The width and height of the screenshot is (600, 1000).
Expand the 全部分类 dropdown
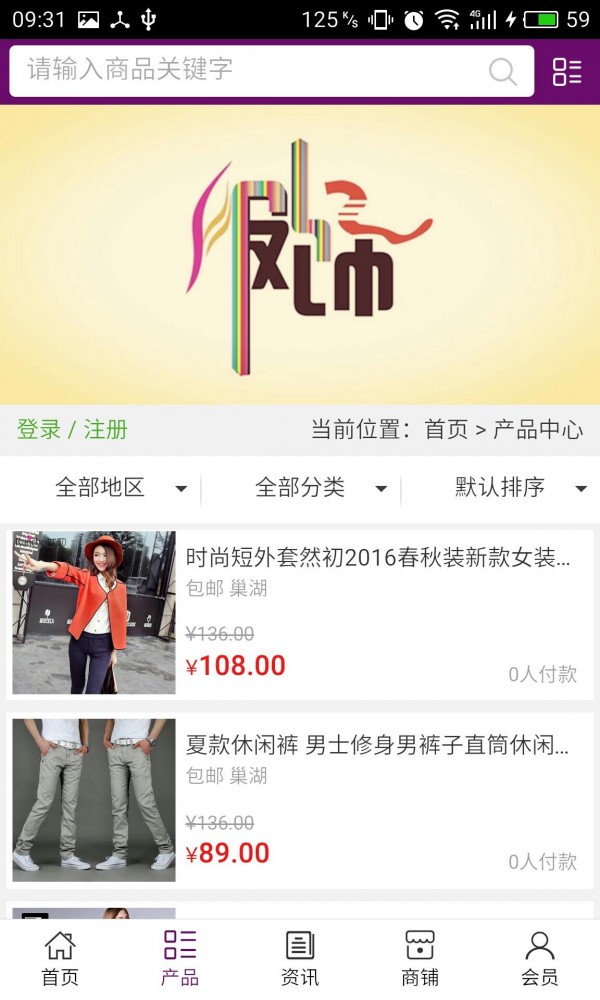tap(320, 488)
